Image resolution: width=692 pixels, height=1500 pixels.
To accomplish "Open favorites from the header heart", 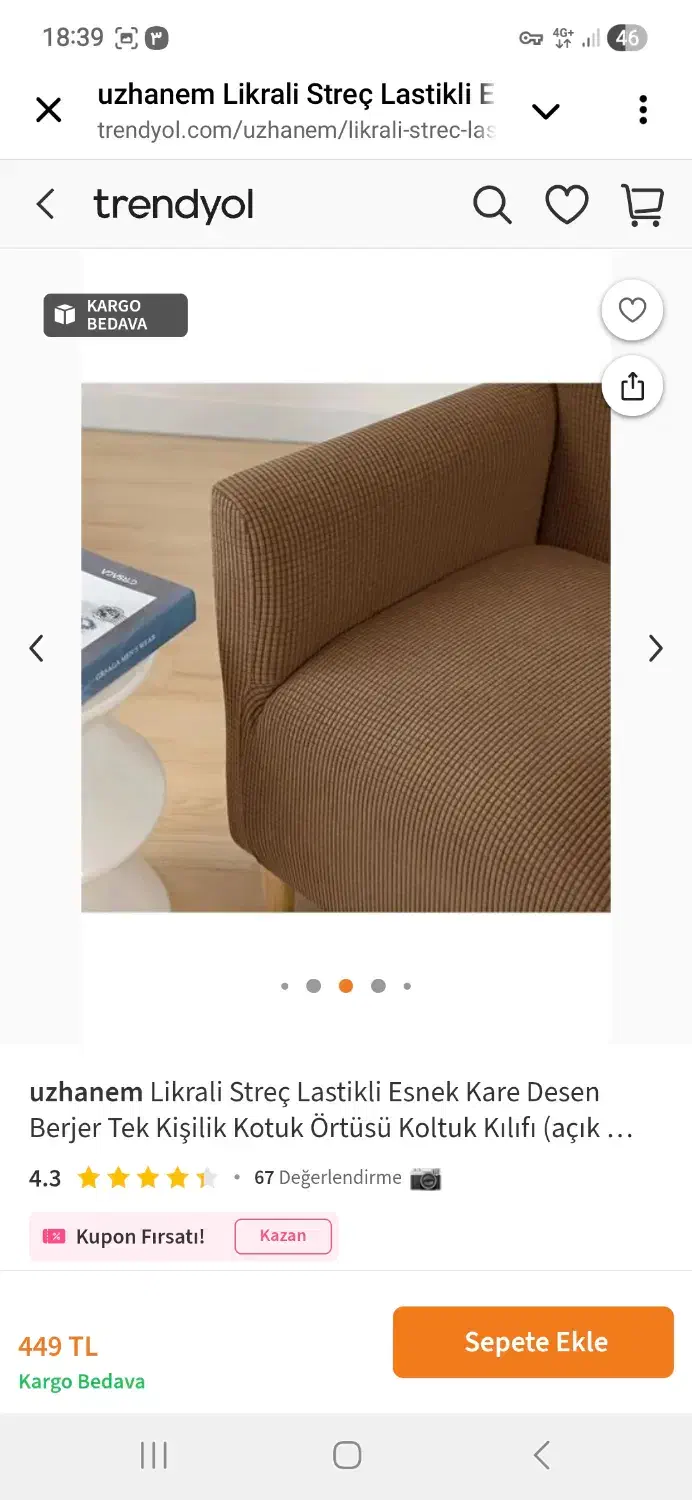I will (x=566, y=205).
